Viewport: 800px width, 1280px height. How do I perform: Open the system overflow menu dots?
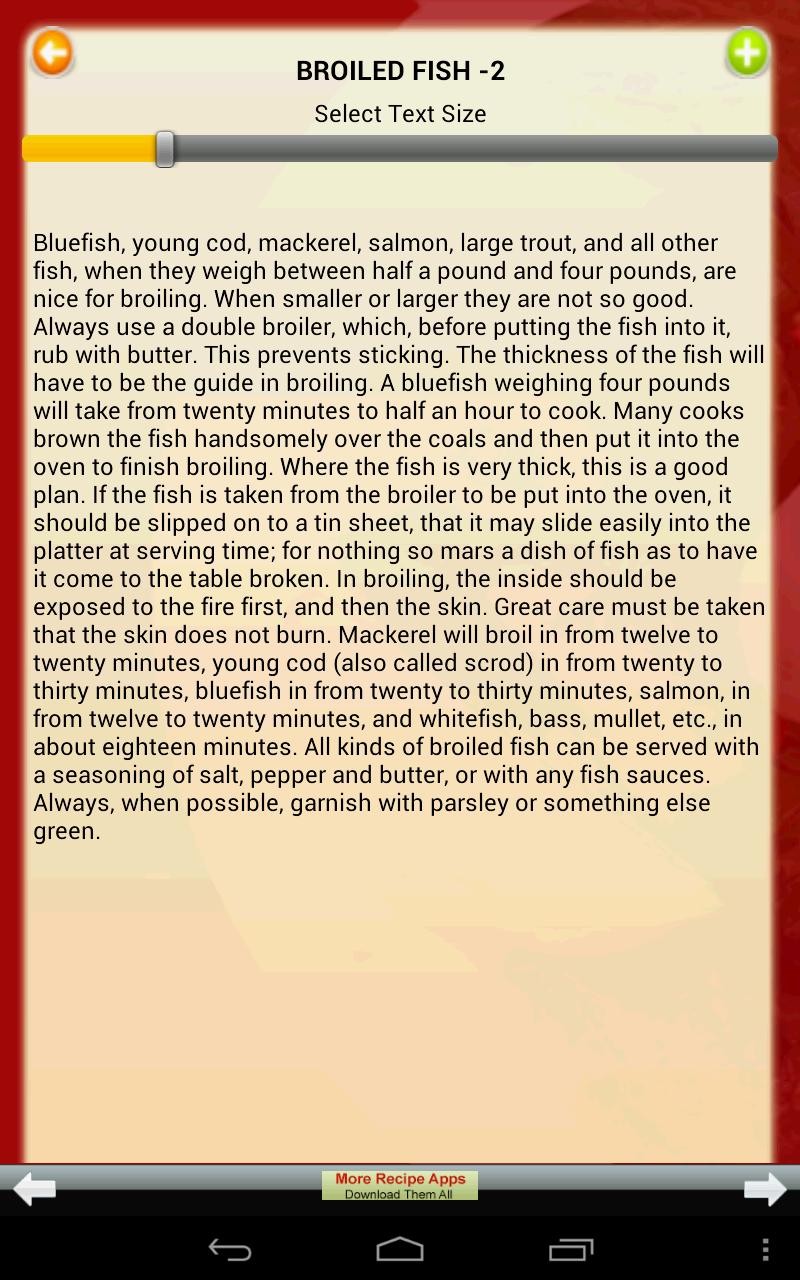(765, 1249)
